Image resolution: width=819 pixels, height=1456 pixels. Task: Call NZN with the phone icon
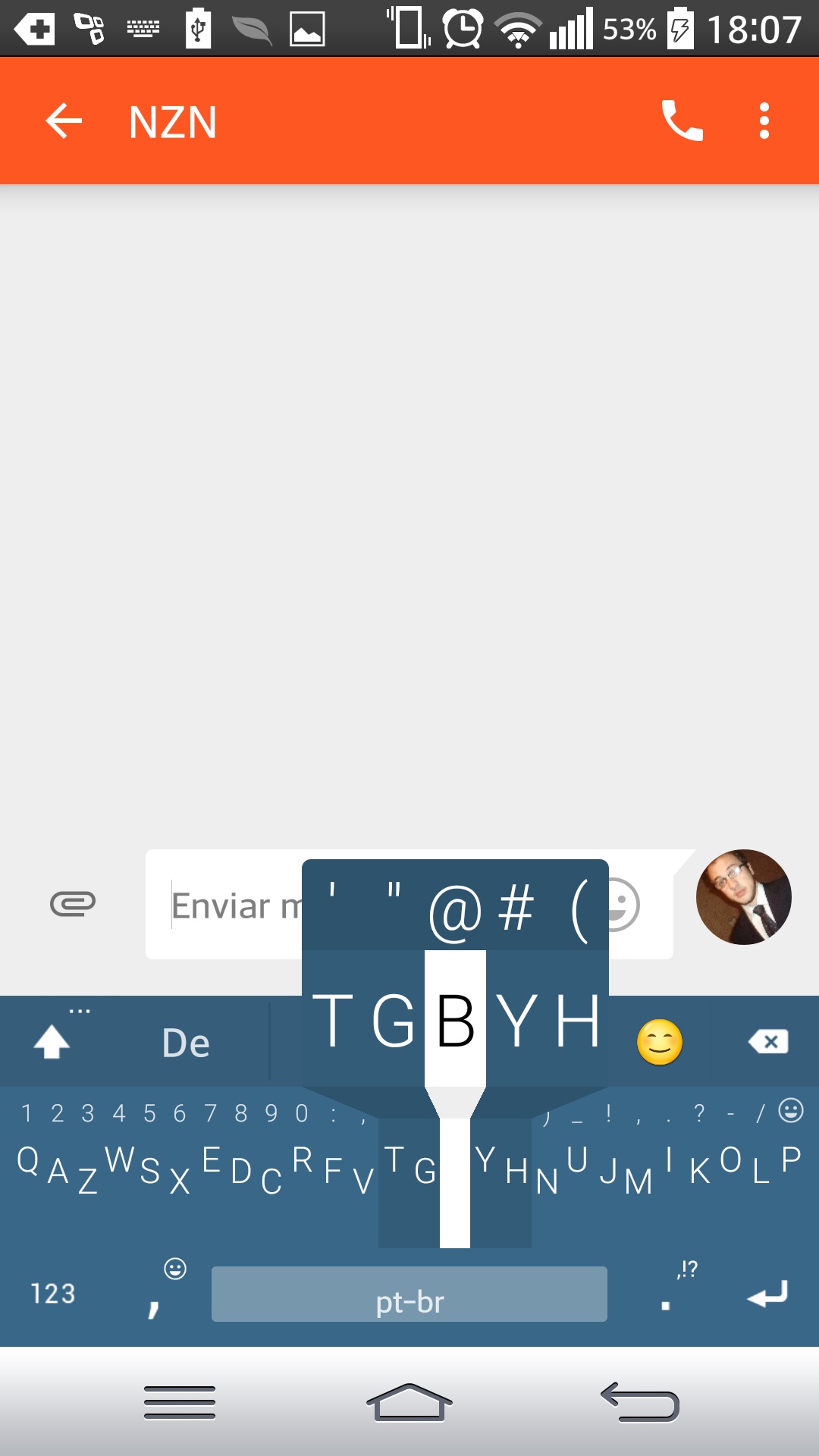tap(682, 121)
